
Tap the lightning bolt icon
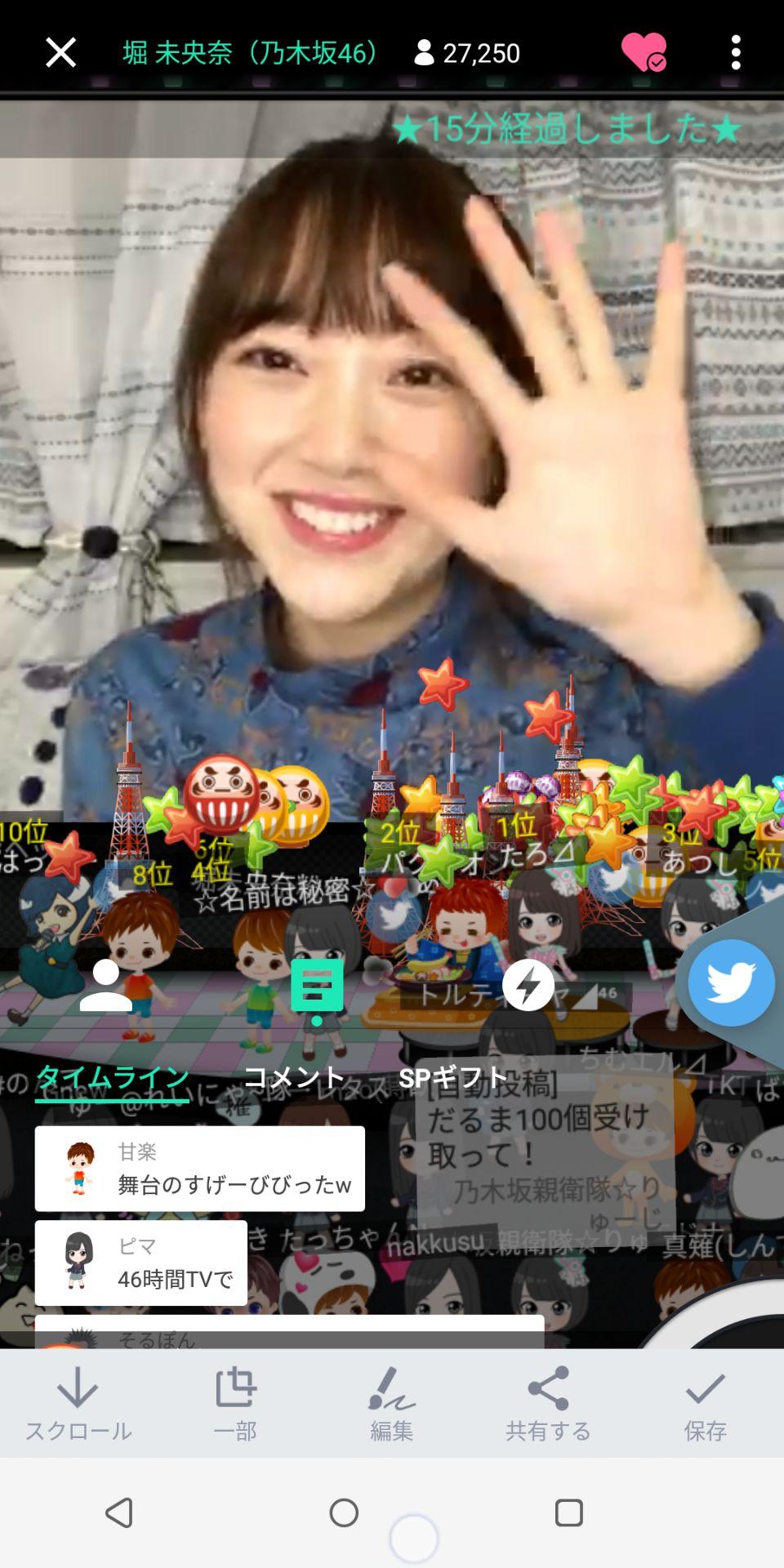coord(528,987)
